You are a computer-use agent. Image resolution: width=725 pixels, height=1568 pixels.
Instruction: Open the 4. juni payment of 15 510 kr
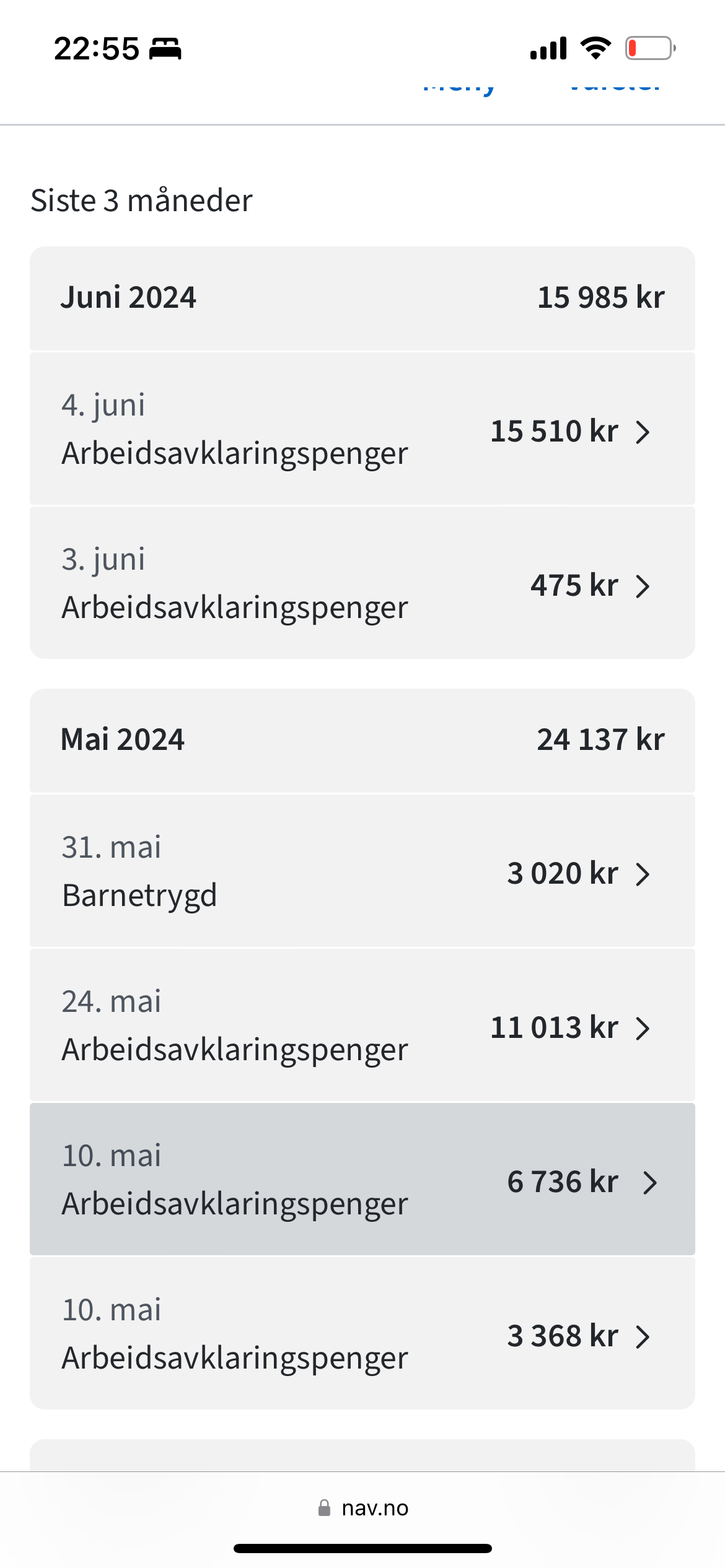362,429
